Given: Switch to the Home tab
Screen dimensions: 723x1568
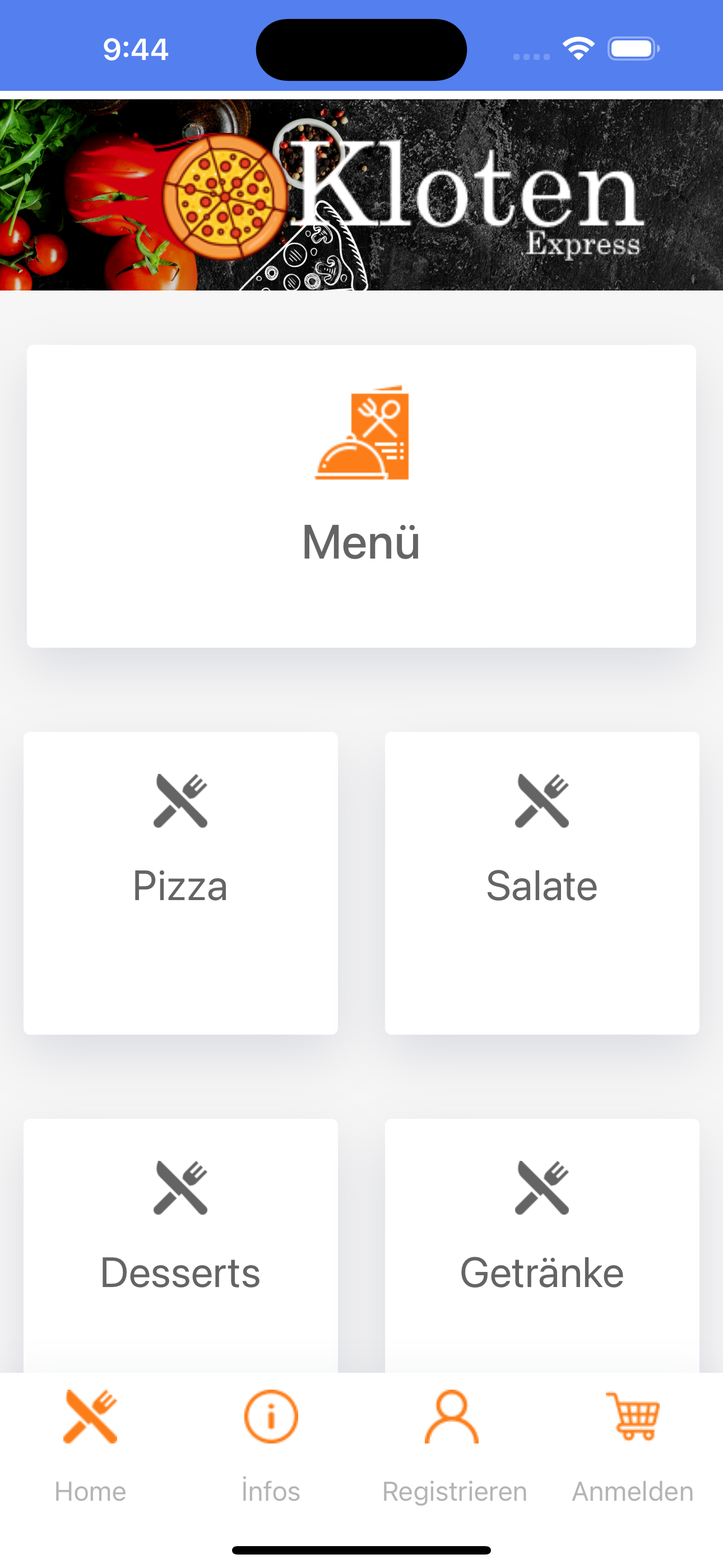Looking at the screenshot, I should coord(90,1447).
